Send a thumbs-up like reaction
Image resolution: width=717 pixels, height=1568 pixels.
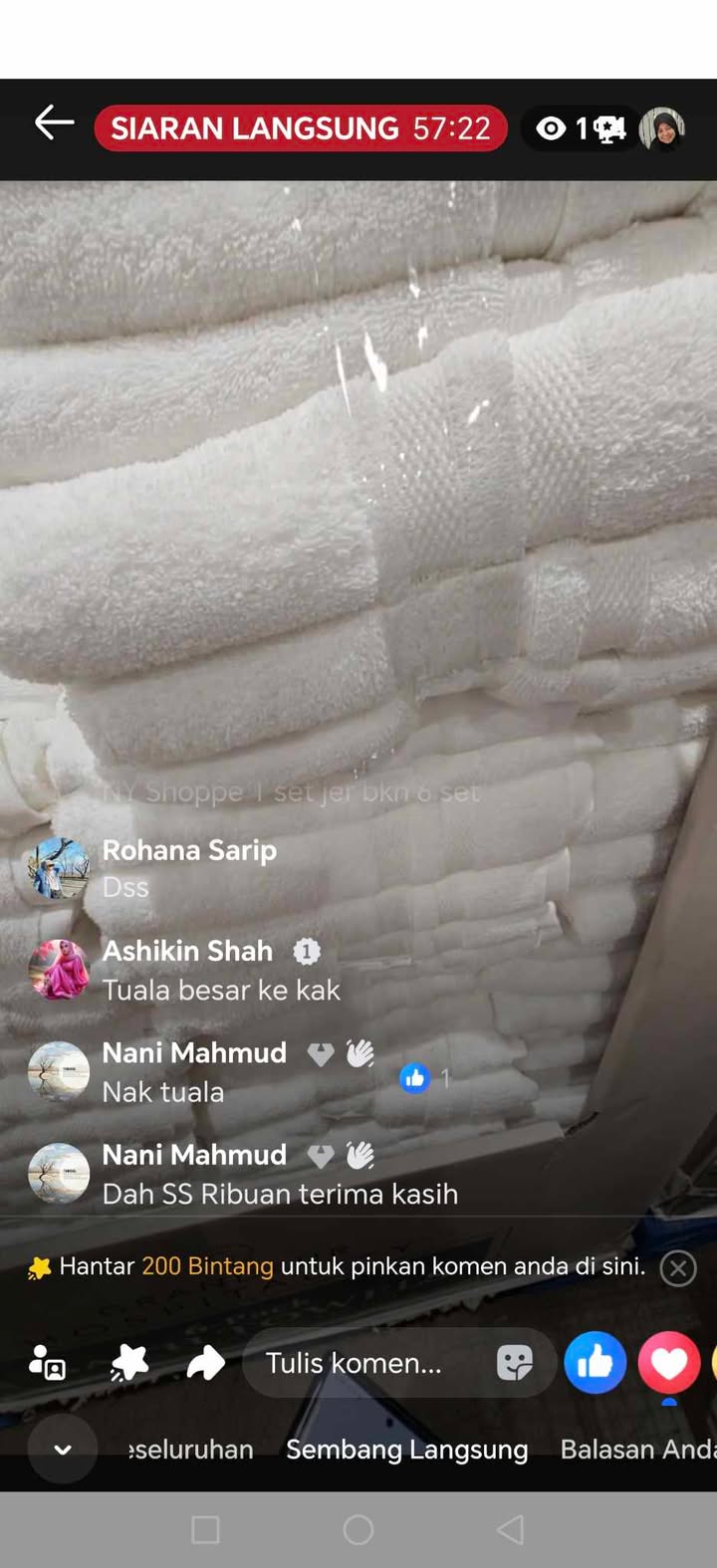click(x=595, y=1363)
